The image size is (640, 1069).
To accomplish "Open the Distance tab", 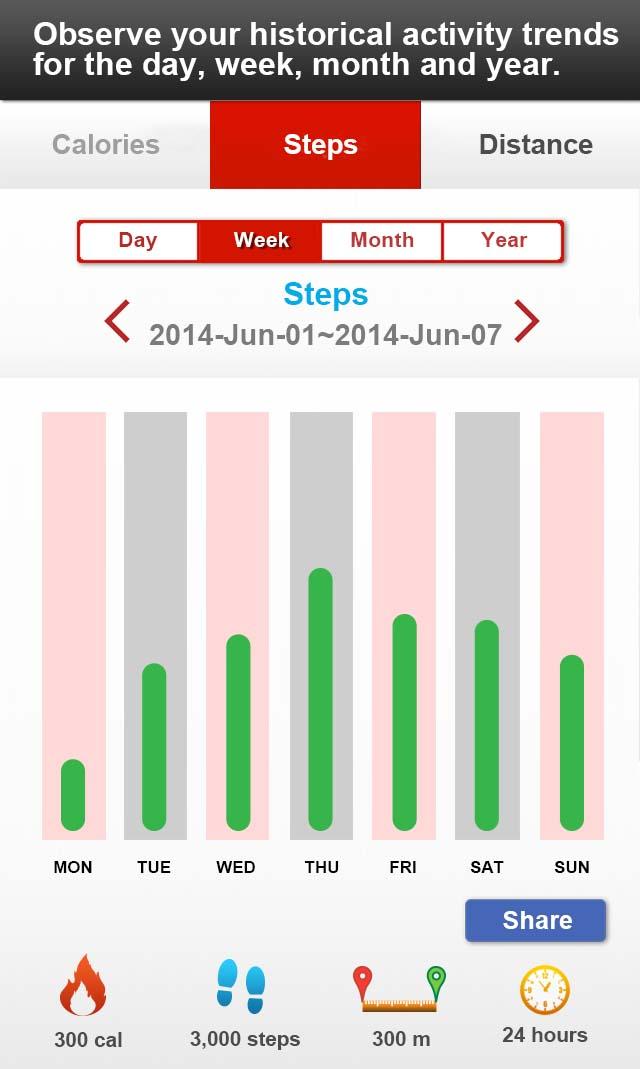I will point(535,145).
